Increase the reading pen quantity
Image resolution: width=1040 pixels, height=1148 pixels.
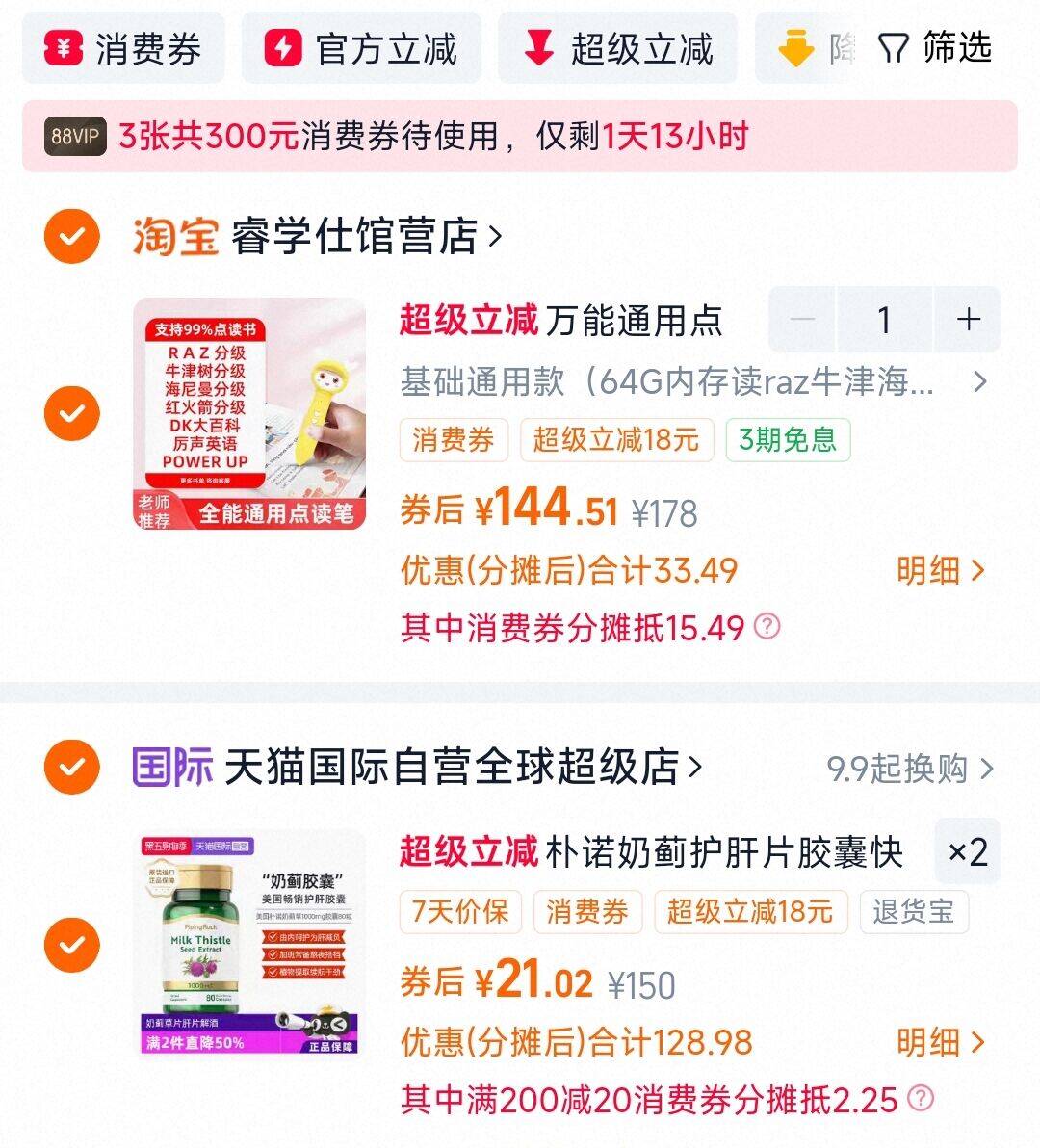(968, 320)
